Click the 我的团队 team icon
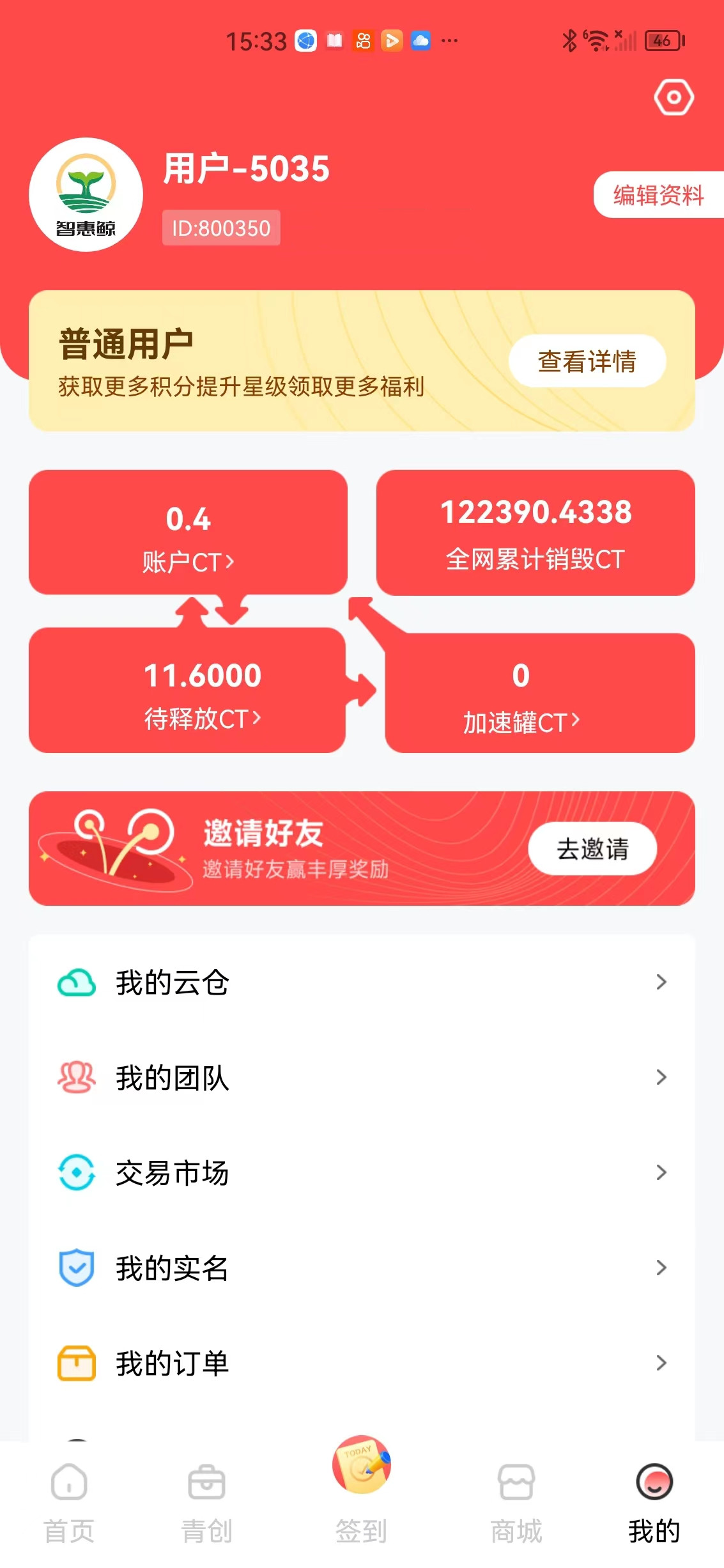Screen dimensions: 724x1568 coord(76,1078)
